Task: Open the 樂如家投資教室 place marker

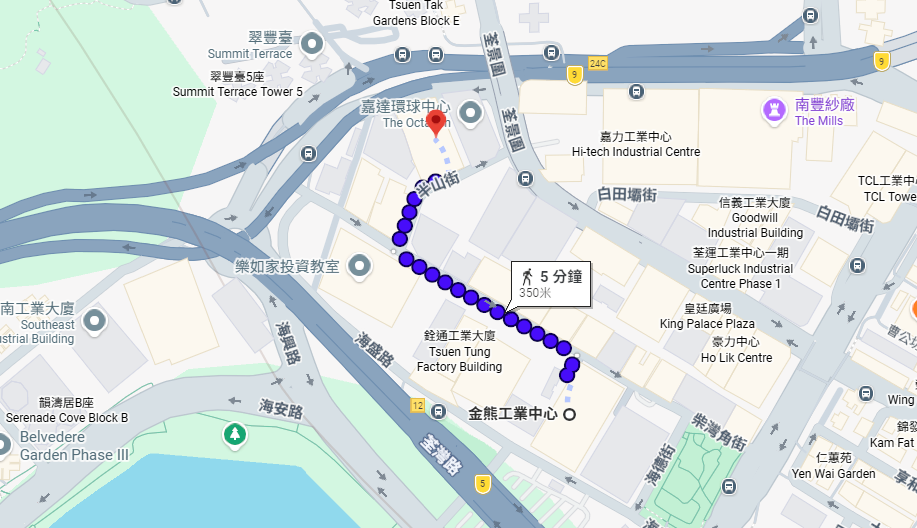Action: coord(358,267)
